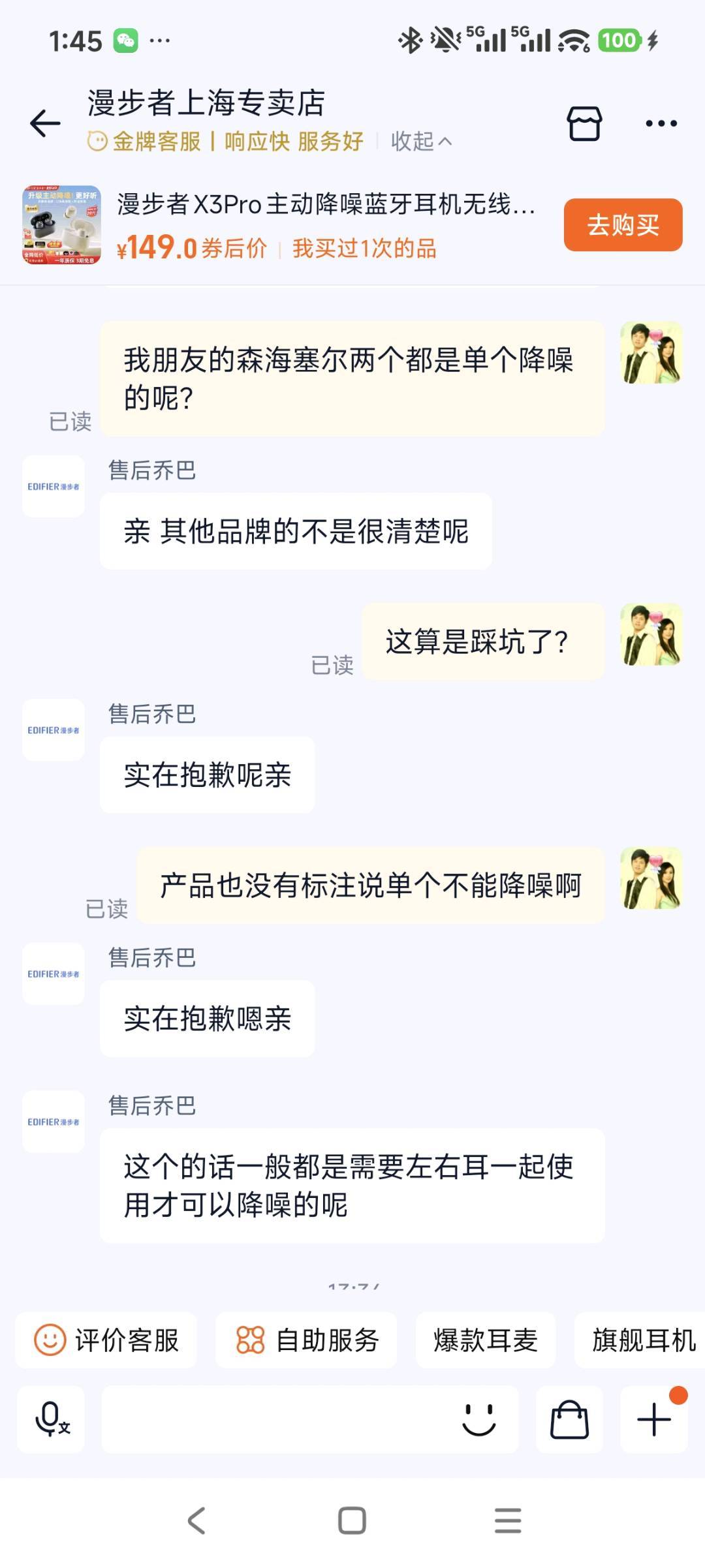This screenshot has width=705, height=1568.
Task: Open the 售后乔巴 agent avatar
Action: coord(54,486)
